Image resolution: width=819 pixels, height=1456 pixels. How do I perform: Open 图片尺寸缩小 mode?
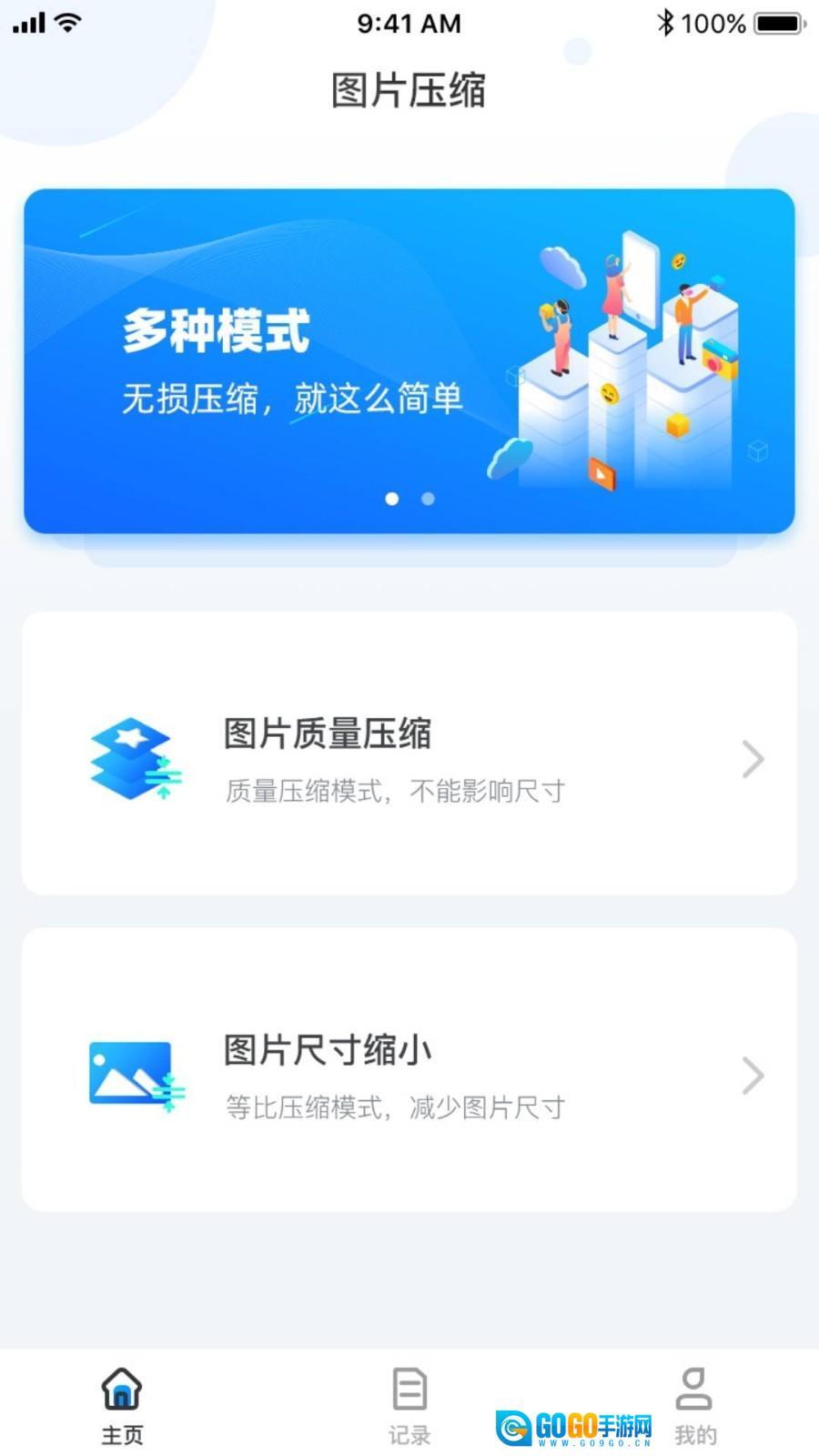(x=409, y=1070)
